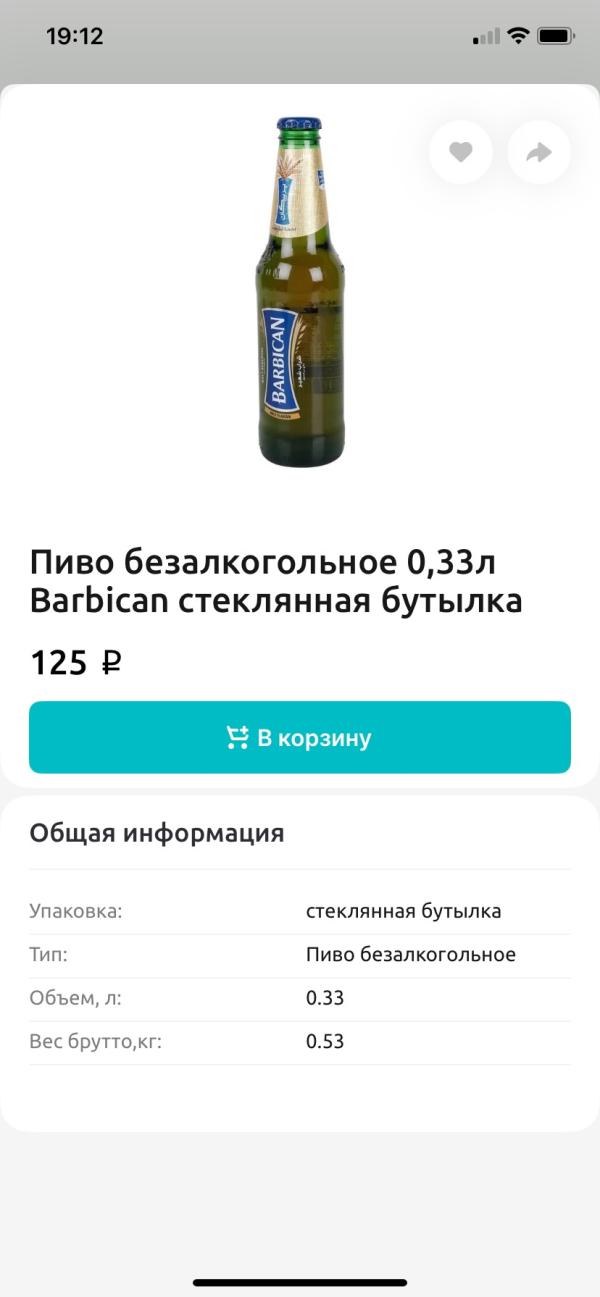Share this Barbican product page

point(539,152)
